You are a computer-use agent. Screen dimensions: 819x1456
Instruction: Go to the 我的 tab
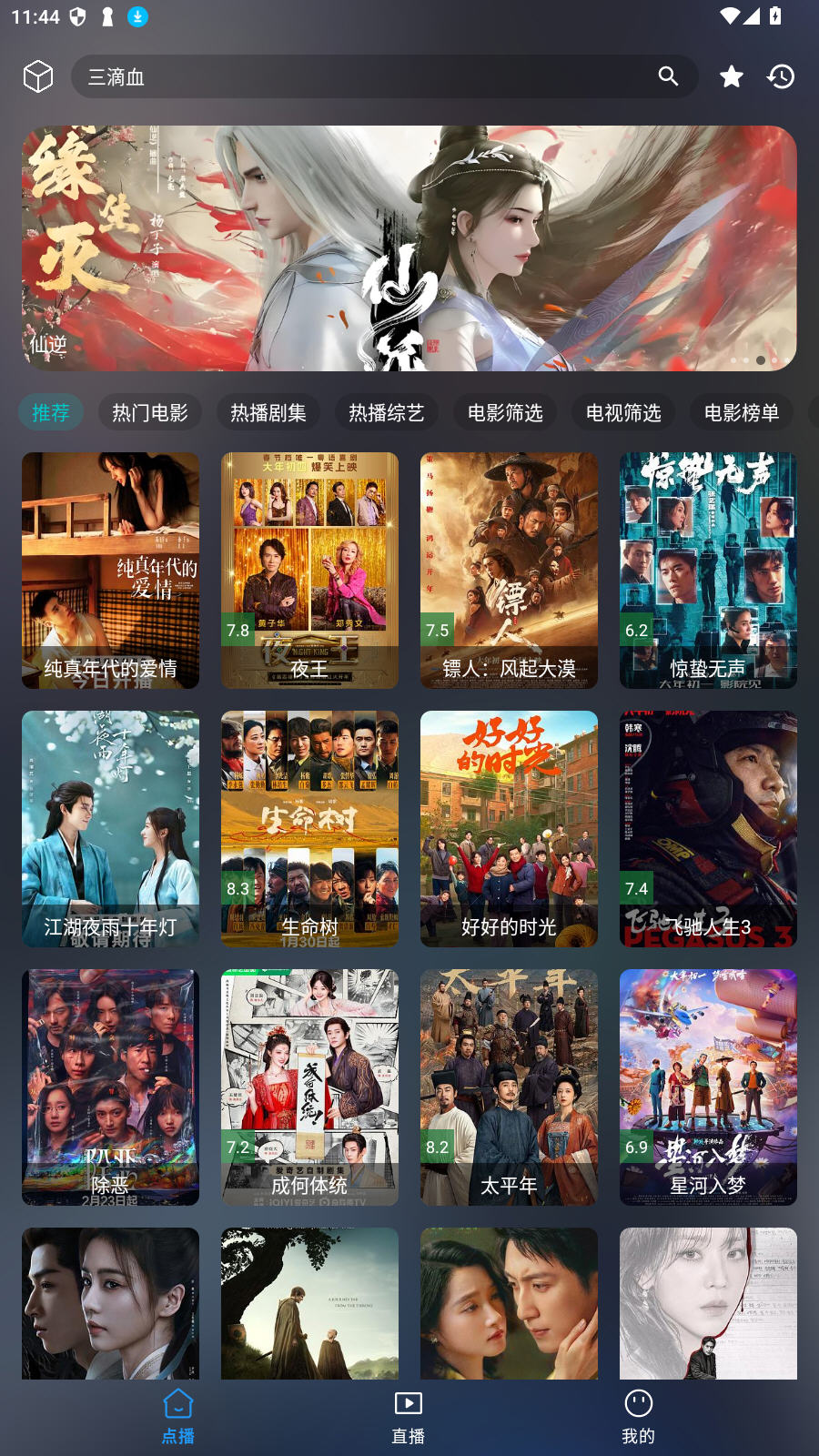coord(638,1417)
